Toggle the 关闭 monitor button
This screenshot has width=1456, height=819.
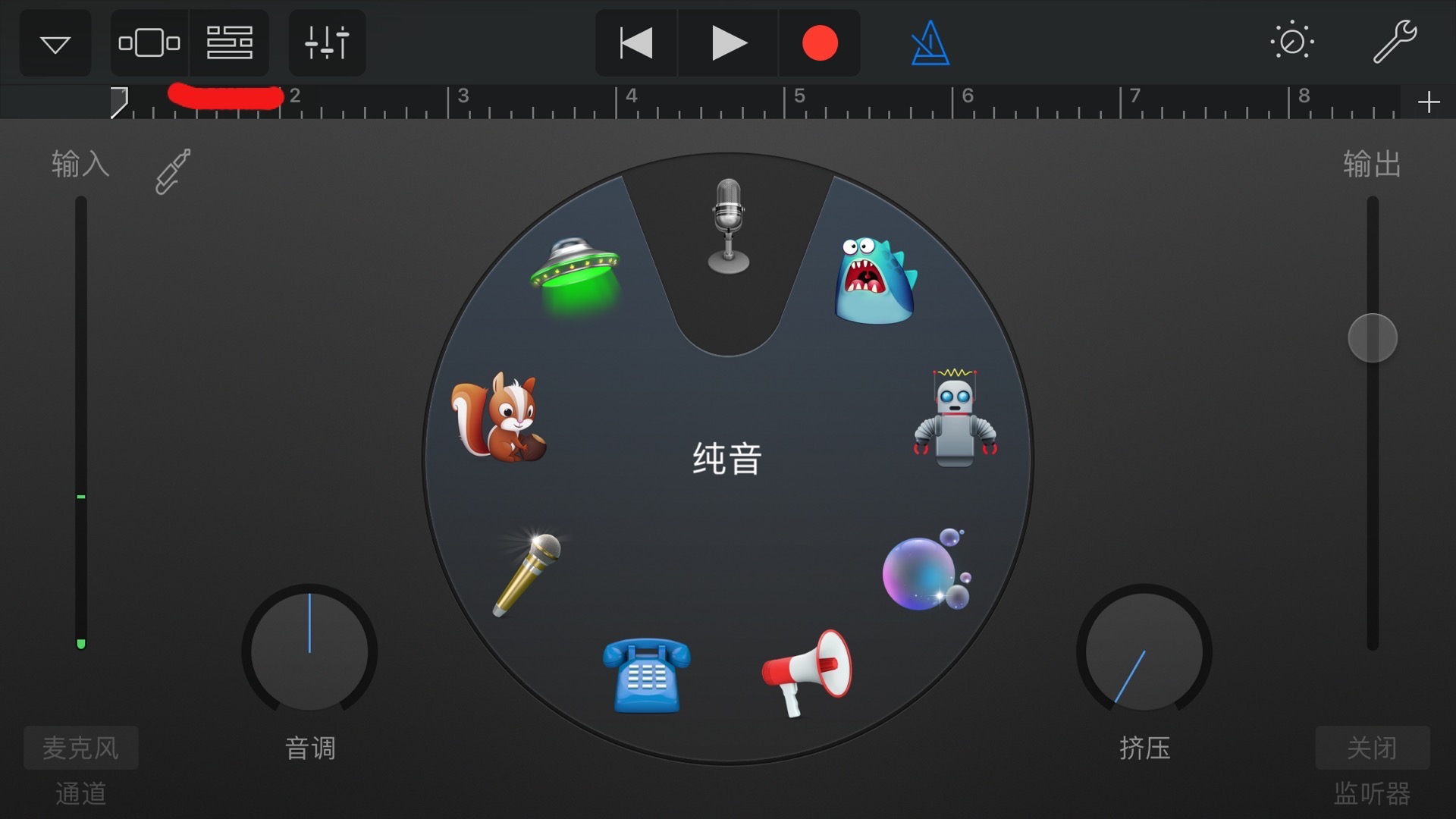[x=1372, y=748]
